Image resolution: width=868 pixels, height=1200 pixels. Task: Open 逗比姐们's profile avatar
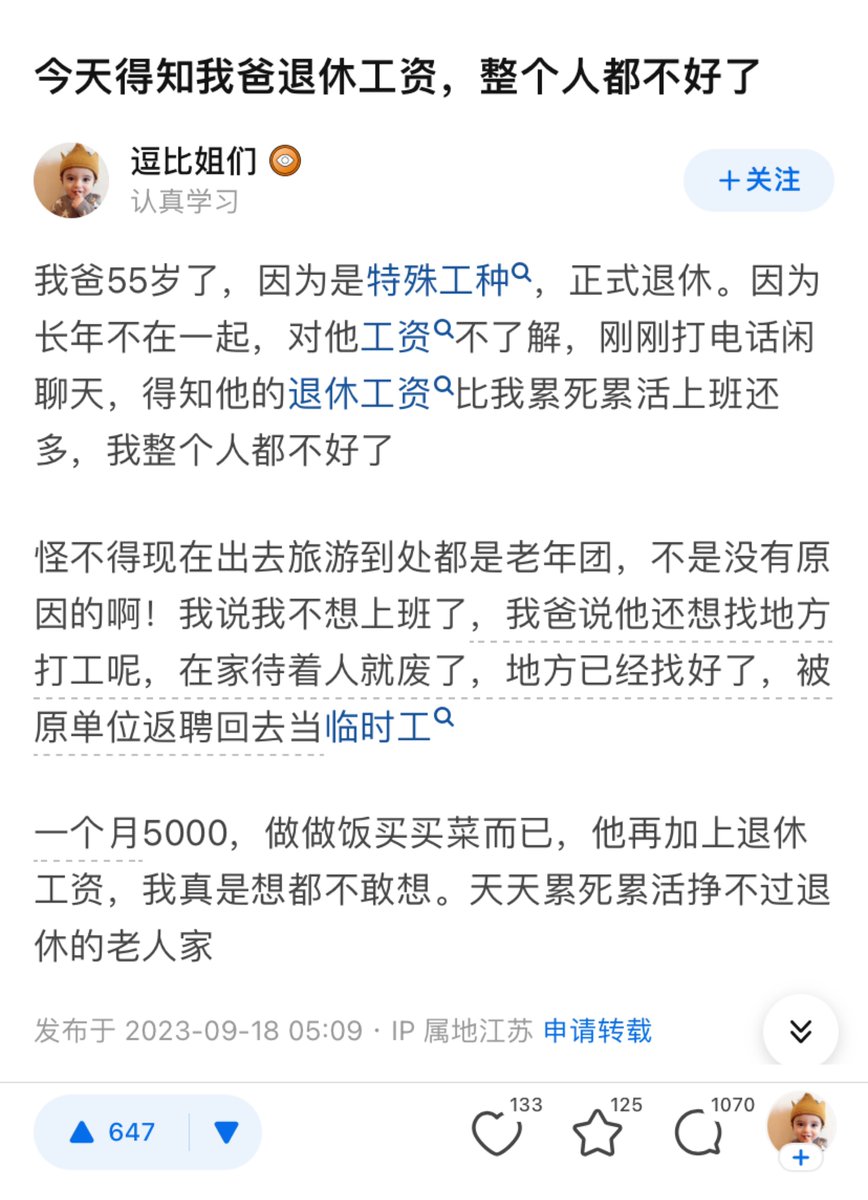[x=71, y=180]
